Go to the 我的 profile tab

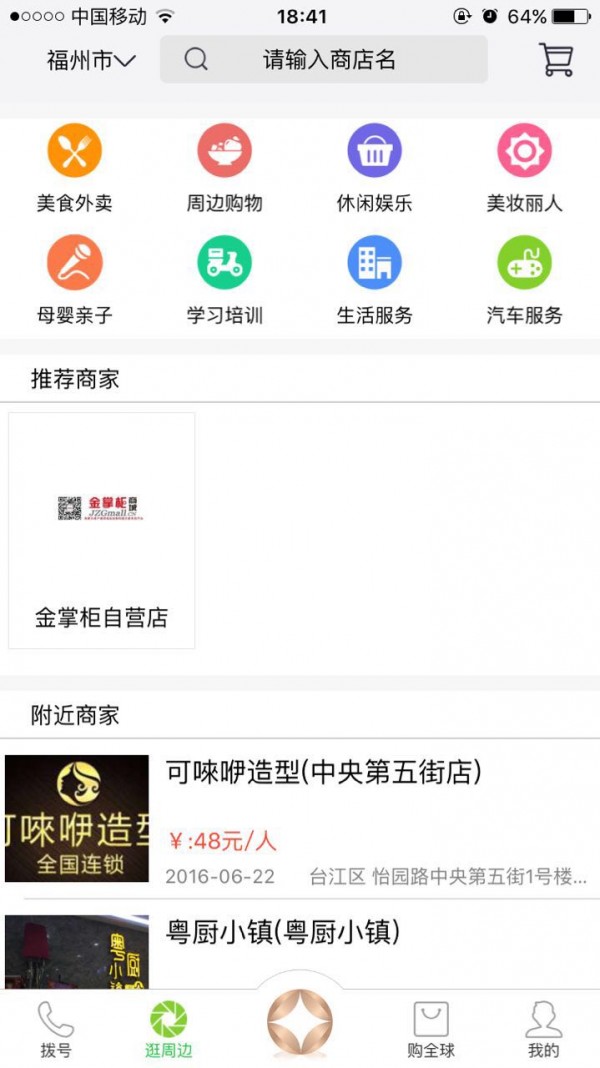pyautogui.click(x=543, y=1030)
